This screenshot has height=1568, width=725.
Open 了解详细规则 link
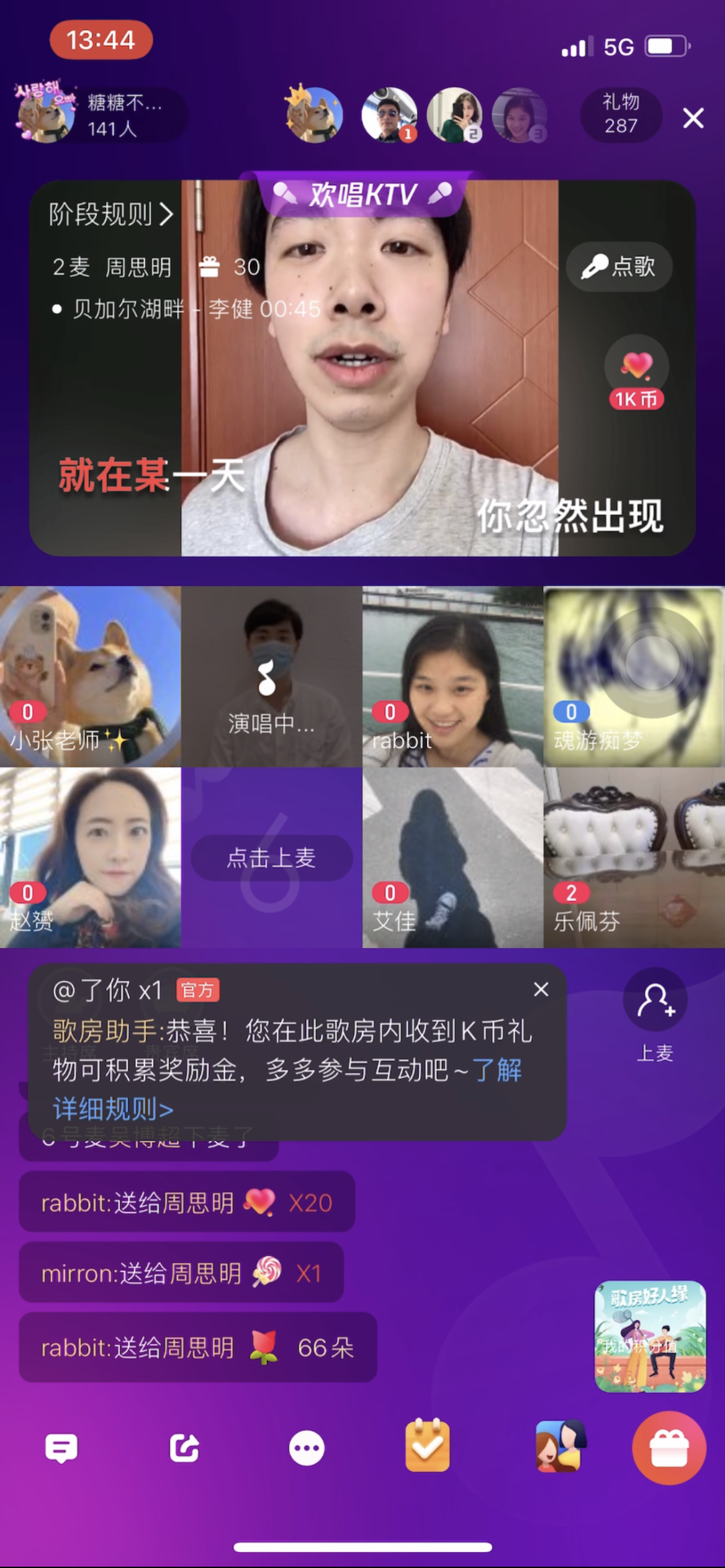coord(114,1108)
